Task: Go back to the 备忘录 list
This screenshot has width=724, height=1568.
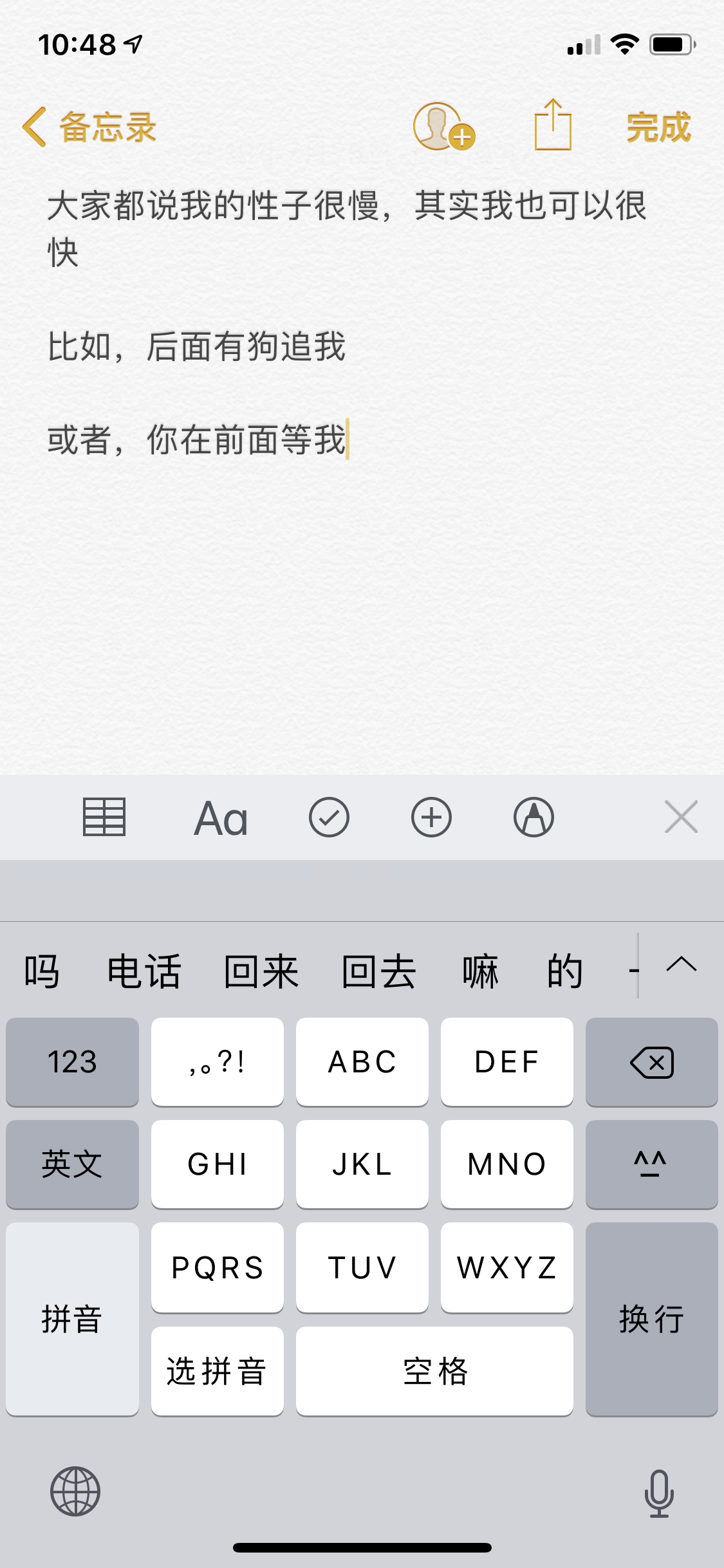Action: (x=89, y=127)
